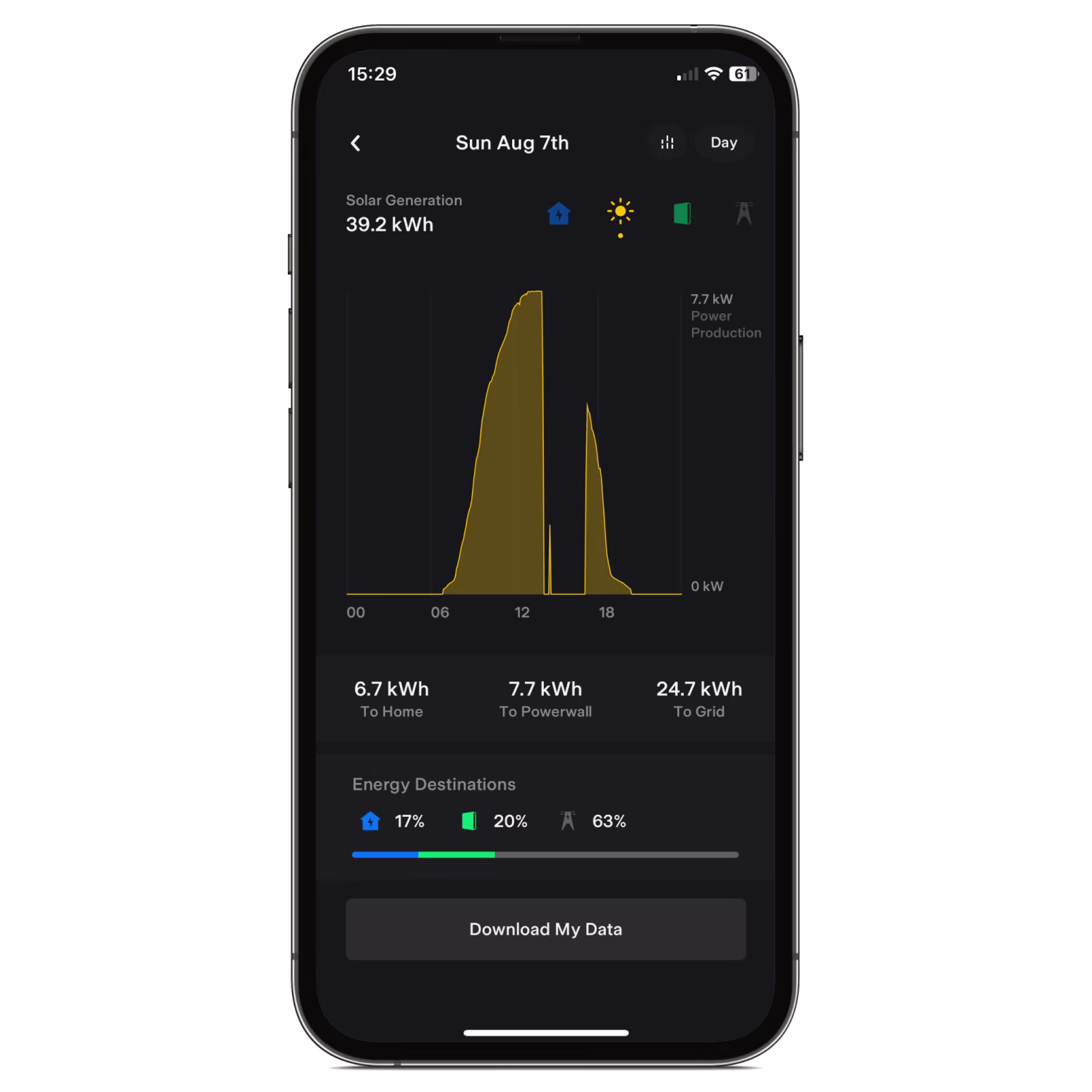Switch to the Grid tower view
Image resolution: width=1092 pixels, height=1092 pixels.
(744, 213)
